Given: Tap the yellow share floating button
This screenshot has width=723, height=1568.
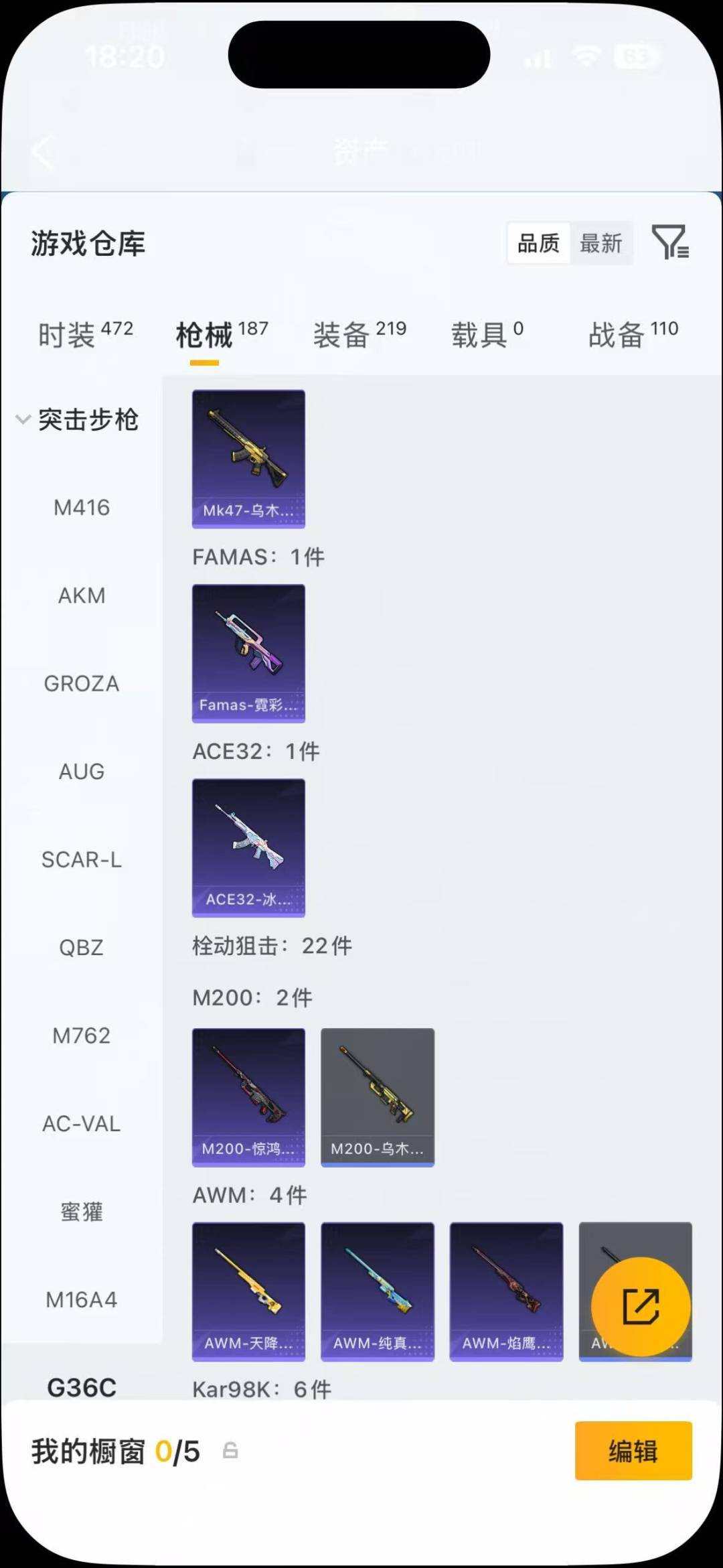Looking at the screenshot, I should point(641,1307).
